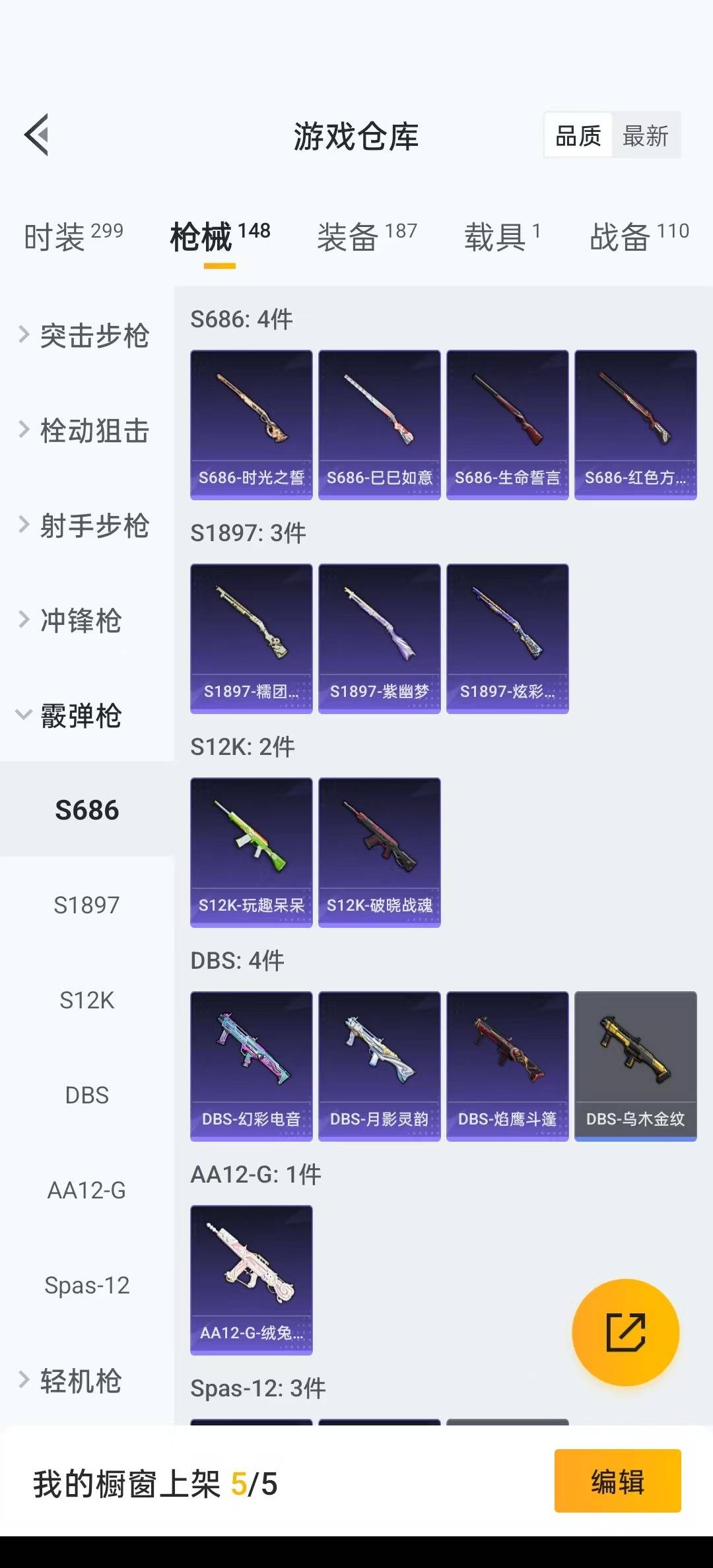
Task: Open the 载具 tab
Action: pyautogui.click(x=502, y=237)
